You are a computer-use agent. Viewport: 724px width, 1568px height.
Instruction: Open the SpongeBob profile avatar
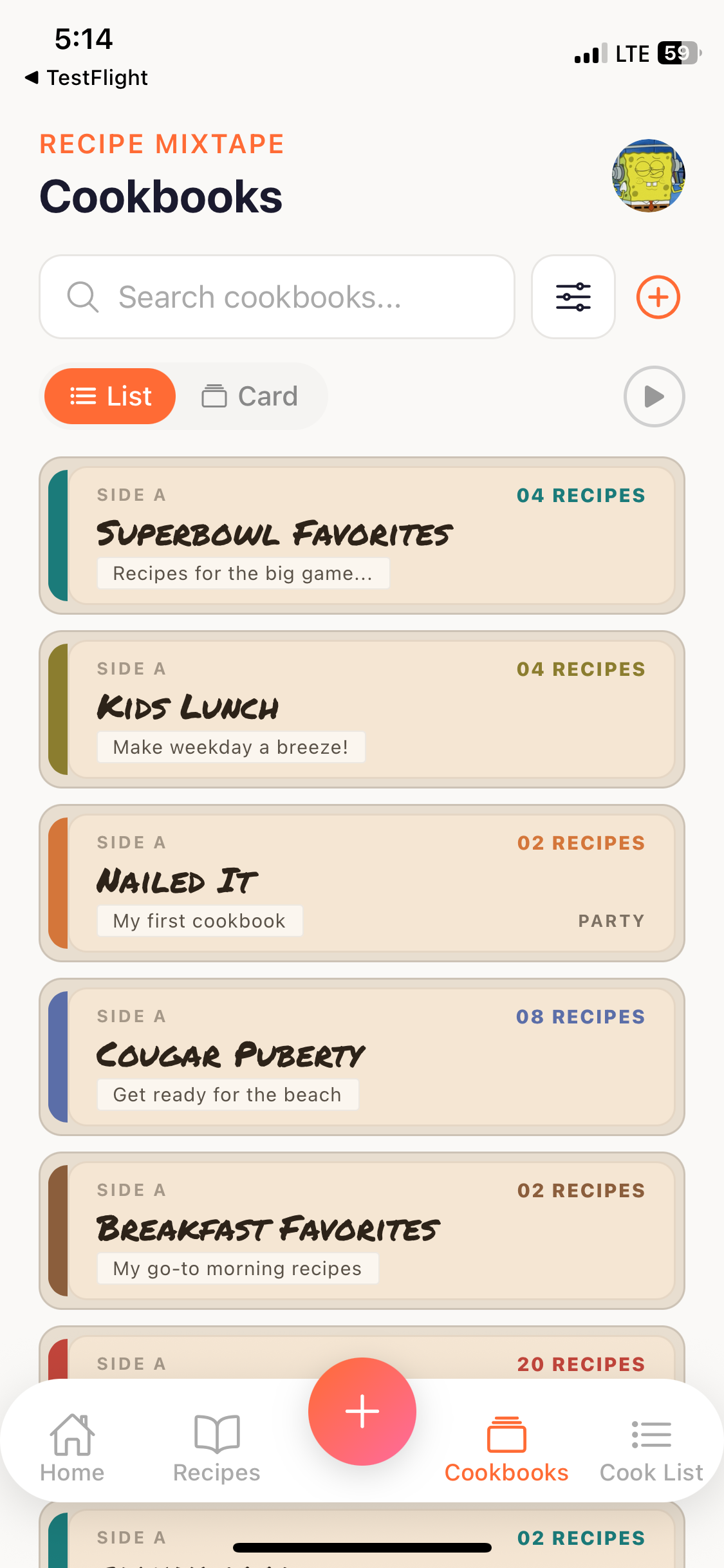tap(648, 176)
